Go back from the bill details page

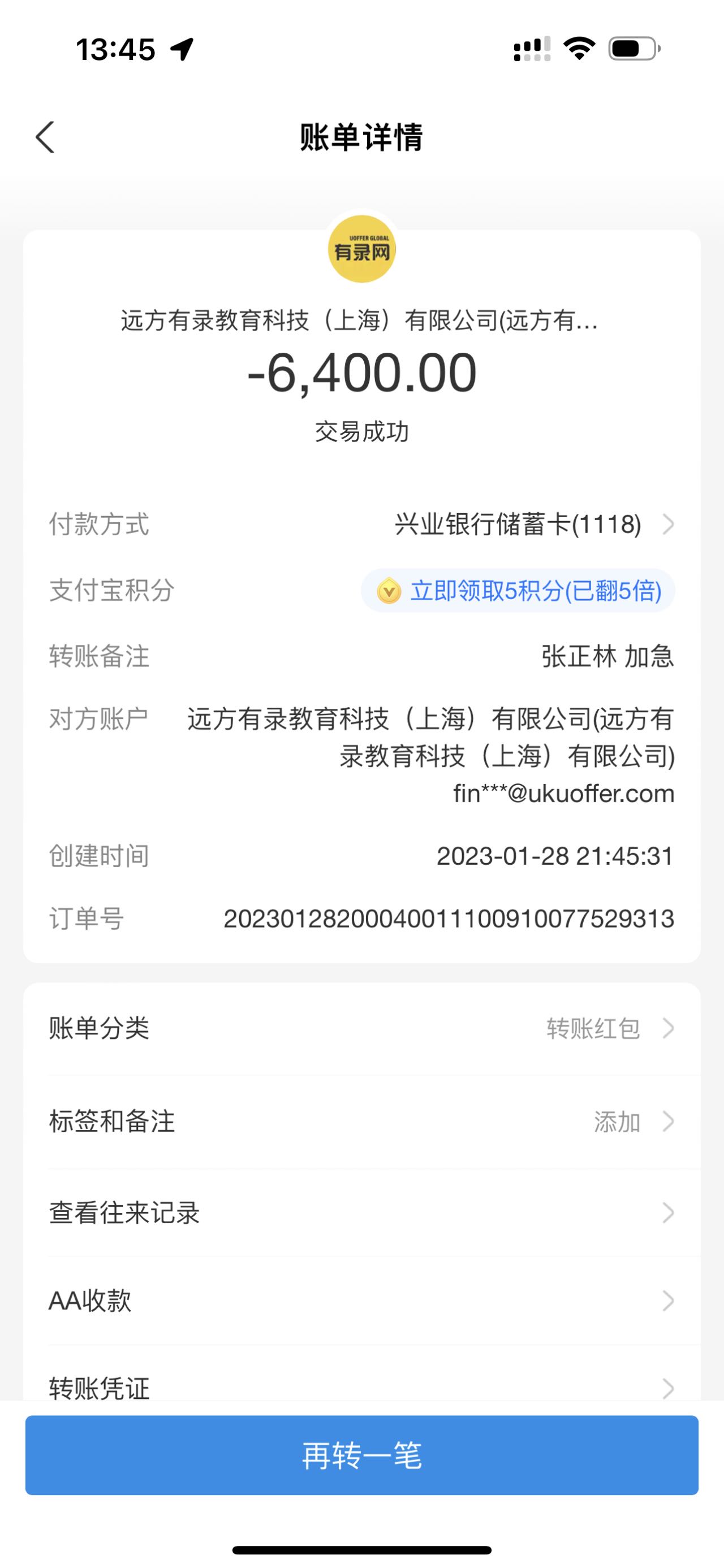coord(46,137)
